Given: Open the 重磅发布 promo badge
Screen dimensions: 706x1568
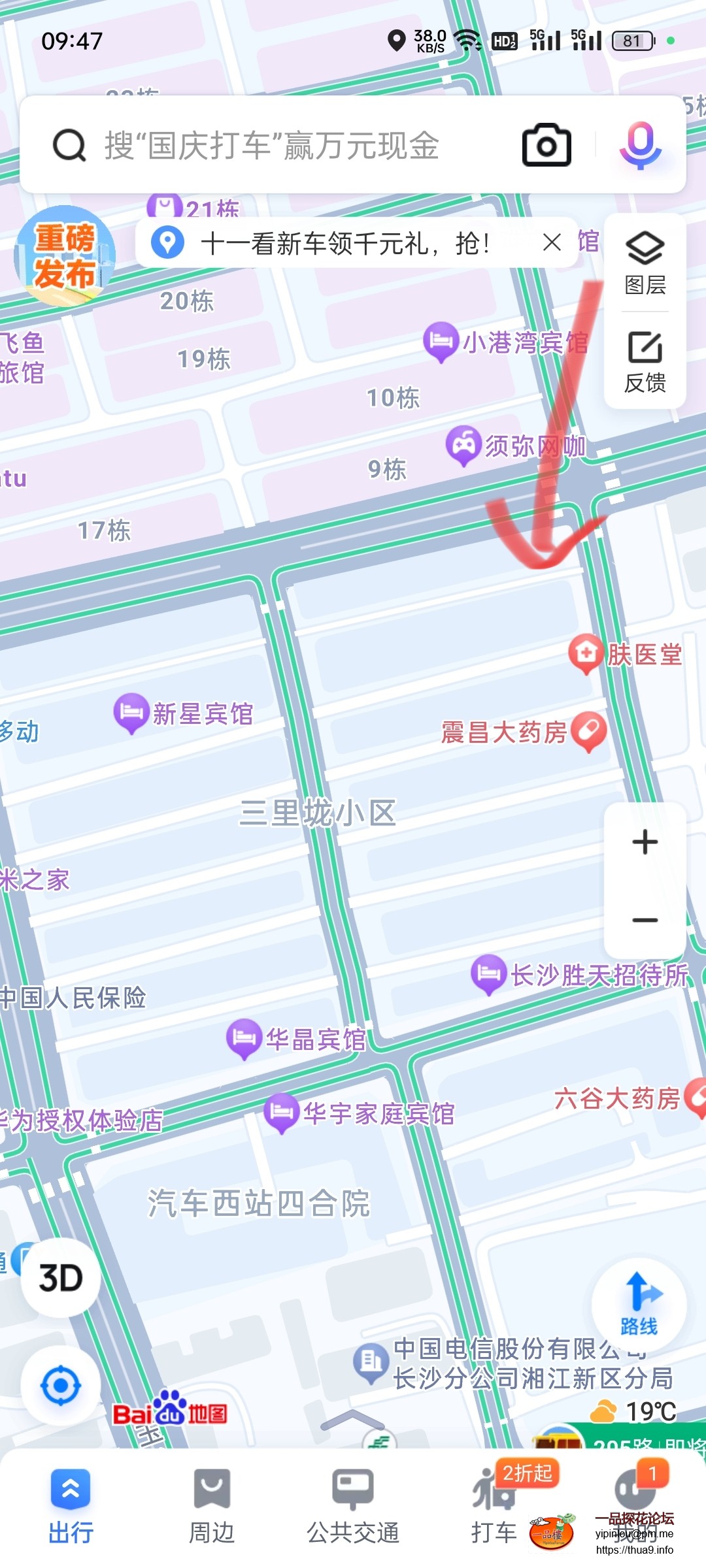Looking at the screenshot, I should coord(64,256).
